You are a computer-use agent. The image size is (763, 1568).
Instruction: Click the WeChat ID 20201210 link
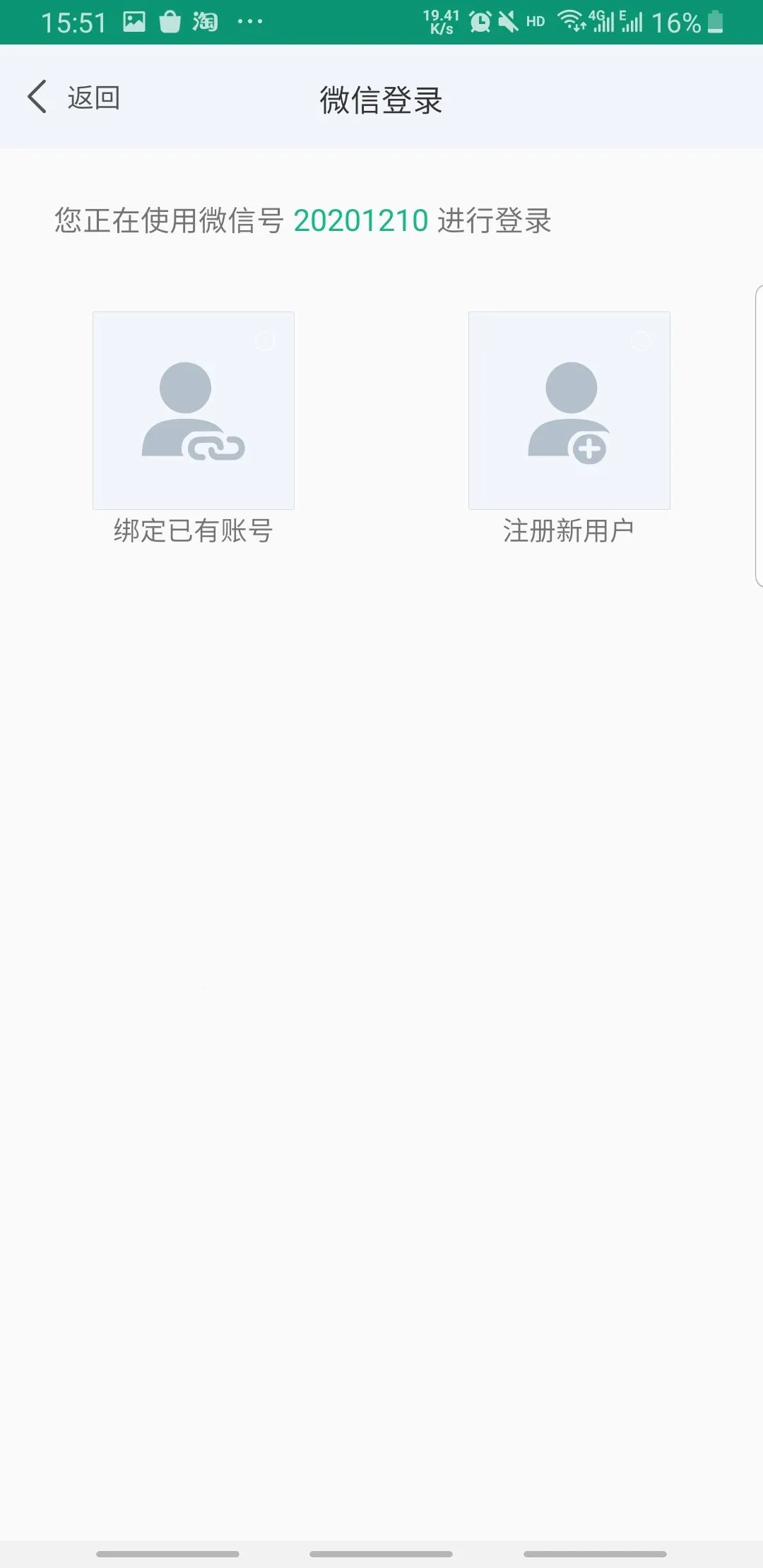pos(360,220)
